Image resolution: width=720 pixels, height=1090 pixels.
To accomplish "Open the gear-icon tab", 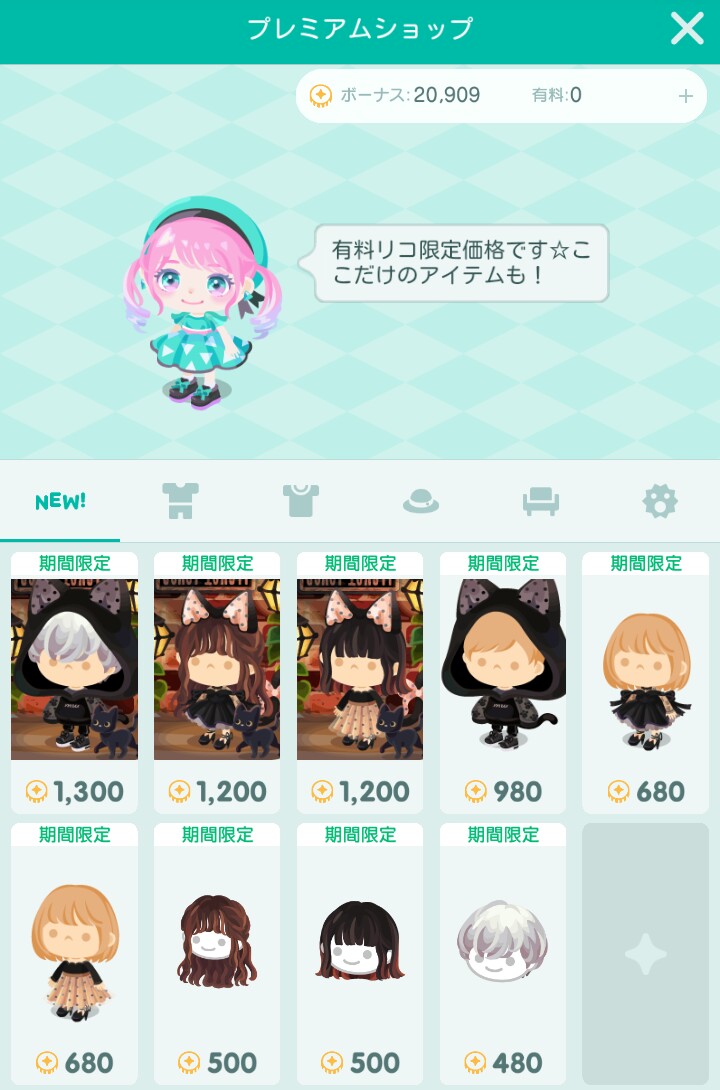I will click(x=660, y=501).
